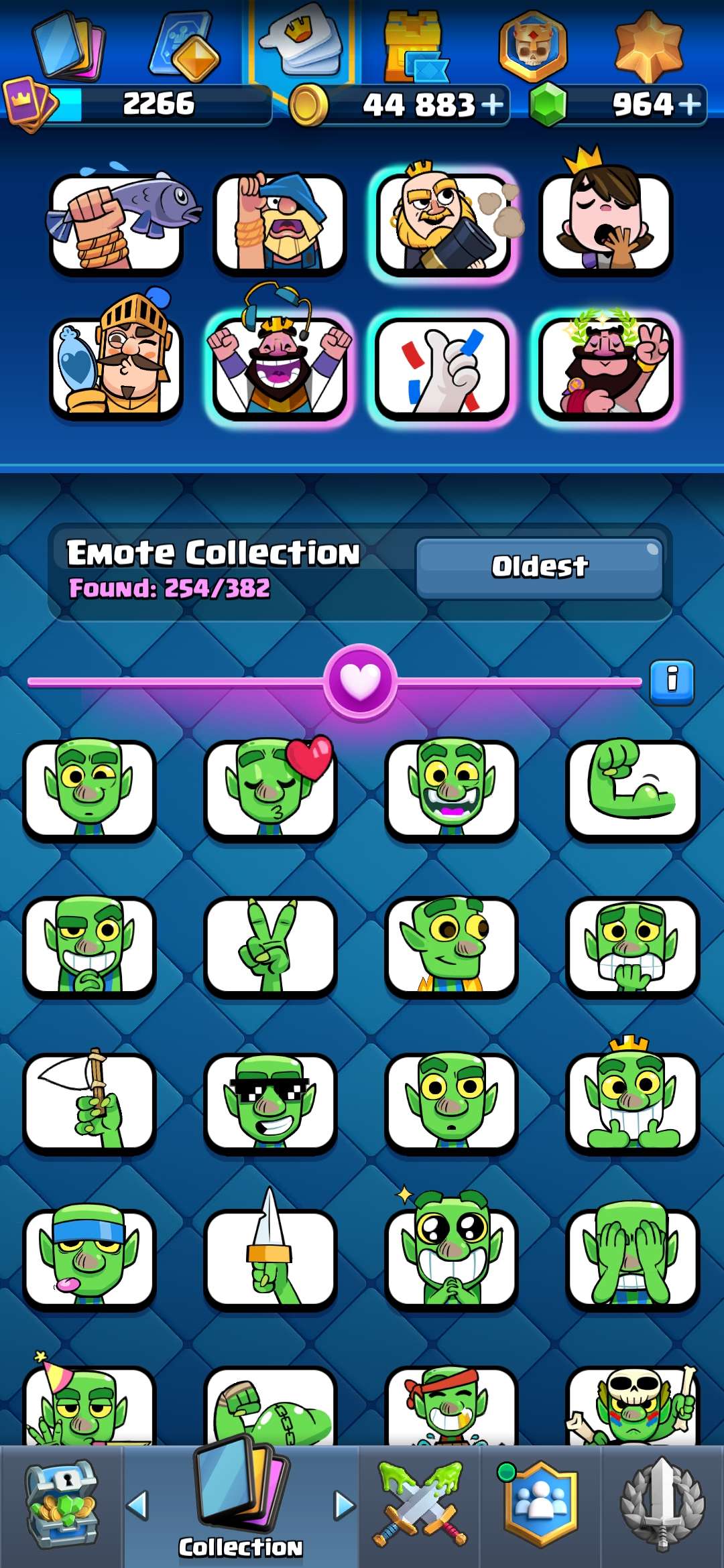
Task: Buy more gems with the plus
Action: [x=689, y=105]
